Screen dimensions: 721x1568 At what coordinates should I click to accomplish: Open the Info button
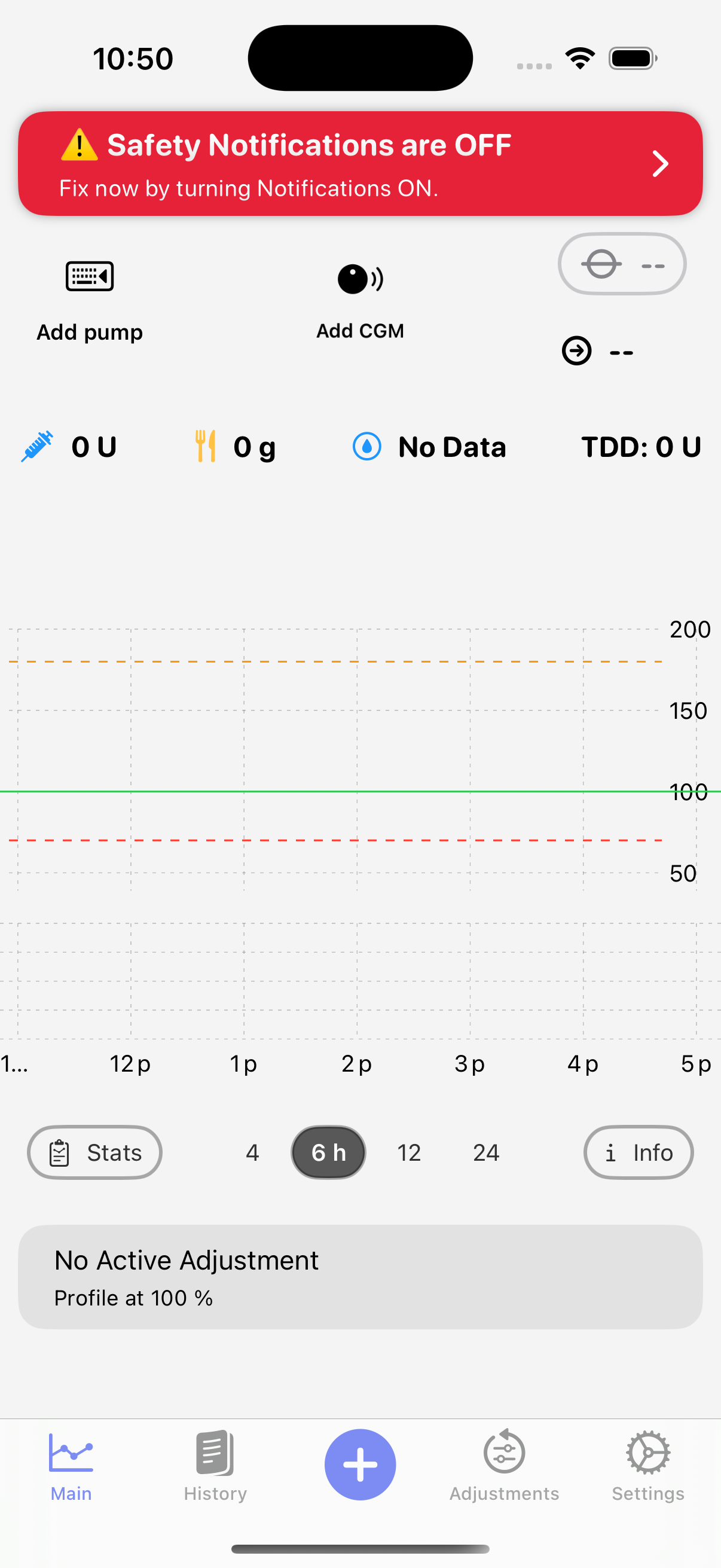coord(638,1152)
